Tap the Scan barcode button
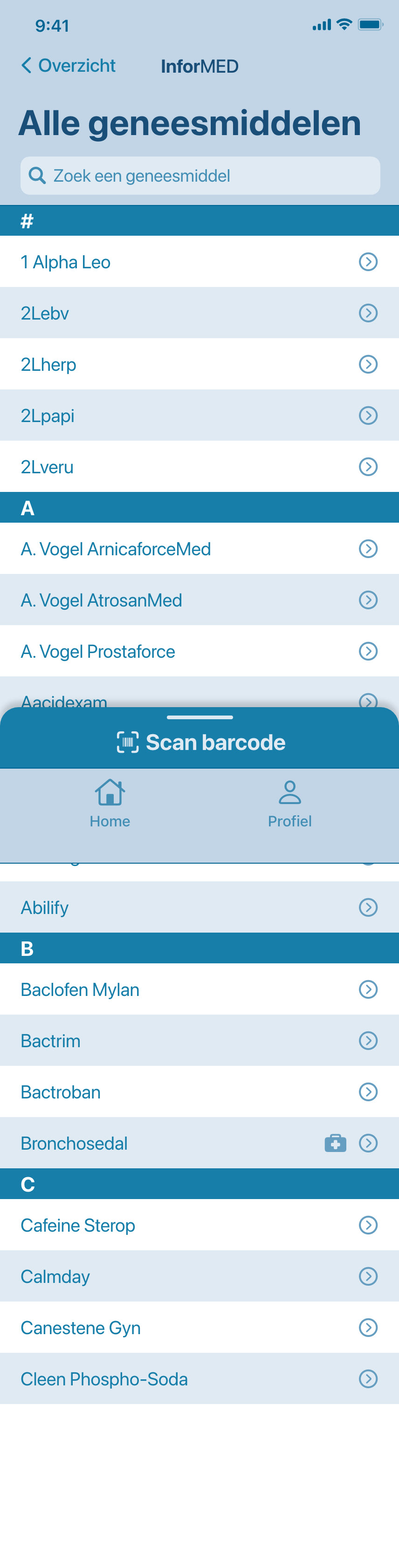Screen dimensions: 399x1568 click(200, 742)
